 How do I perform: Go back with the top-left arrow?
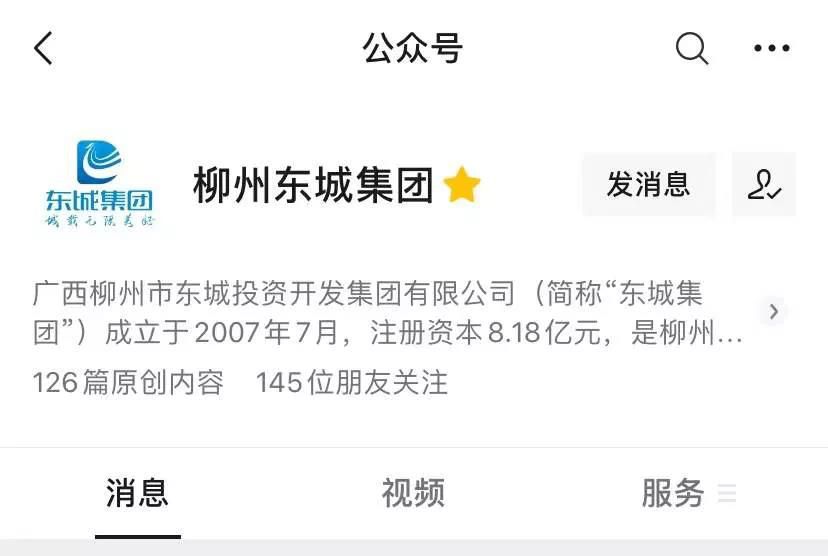(43, 48)
